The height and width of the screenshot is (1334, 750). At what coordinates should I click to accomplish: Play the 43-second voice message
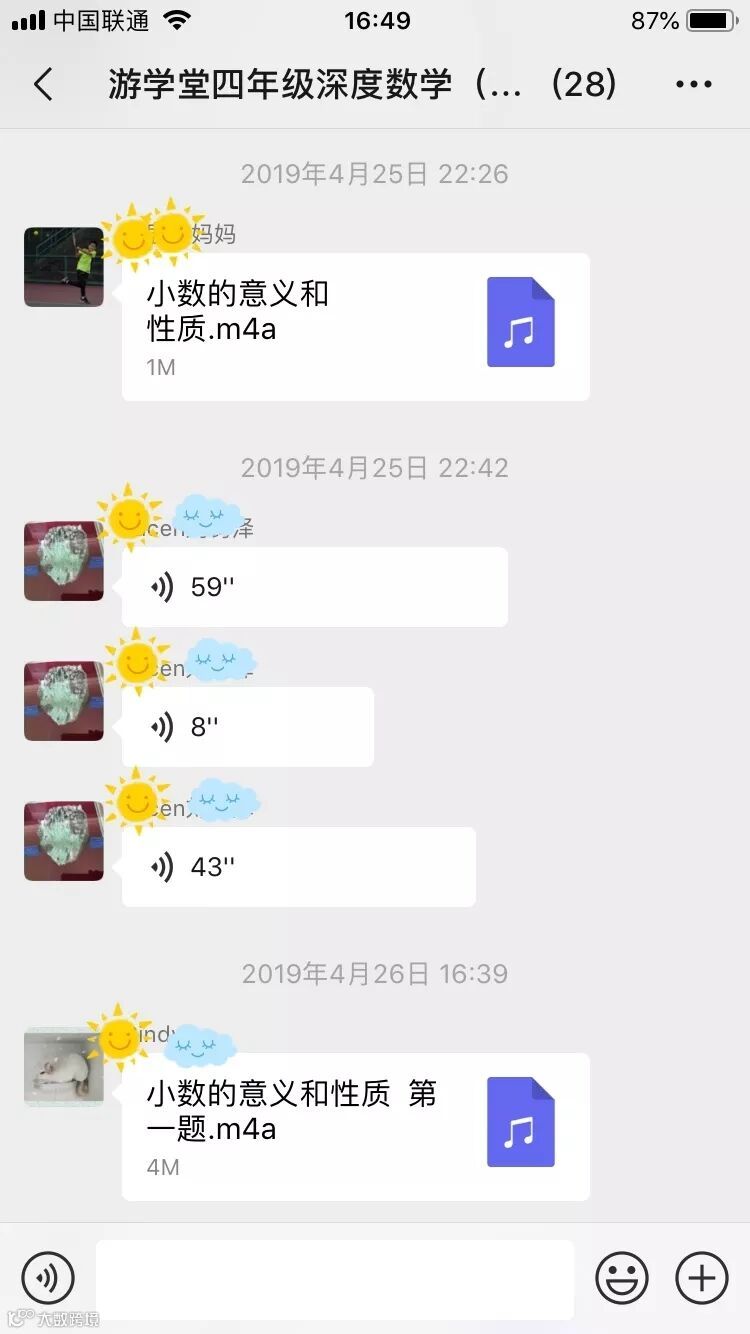[298, 867]
